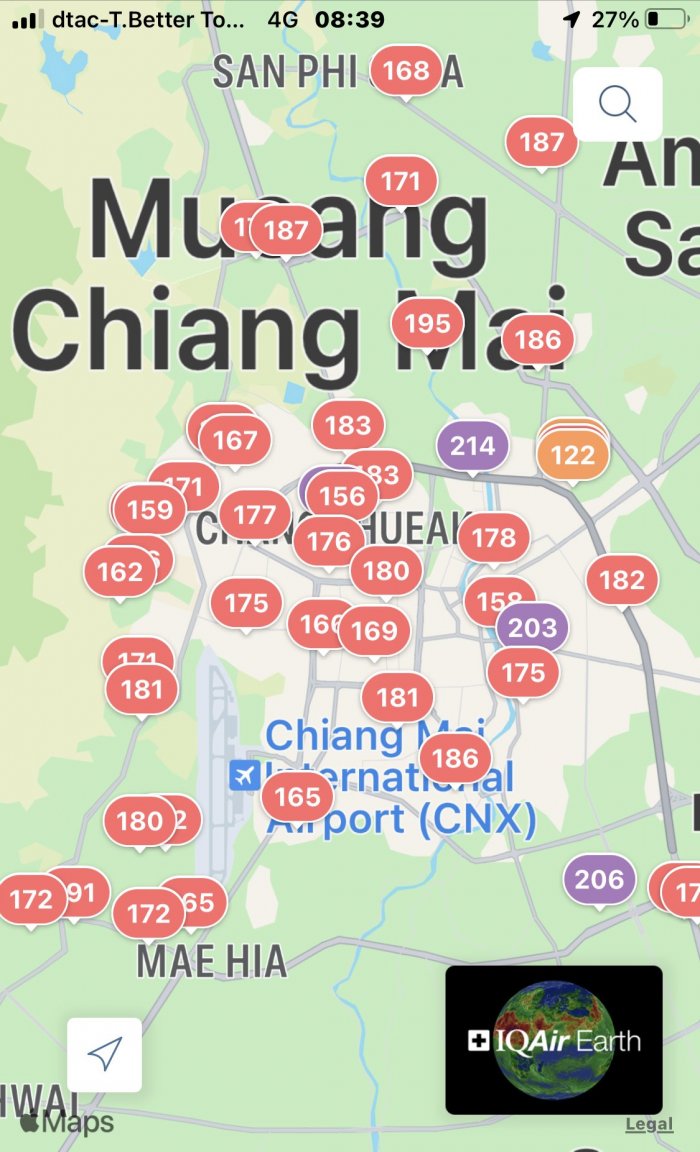Select the 169 AQI marker
The height and width of the screenshot is (1152, 700).
point(374,630)
